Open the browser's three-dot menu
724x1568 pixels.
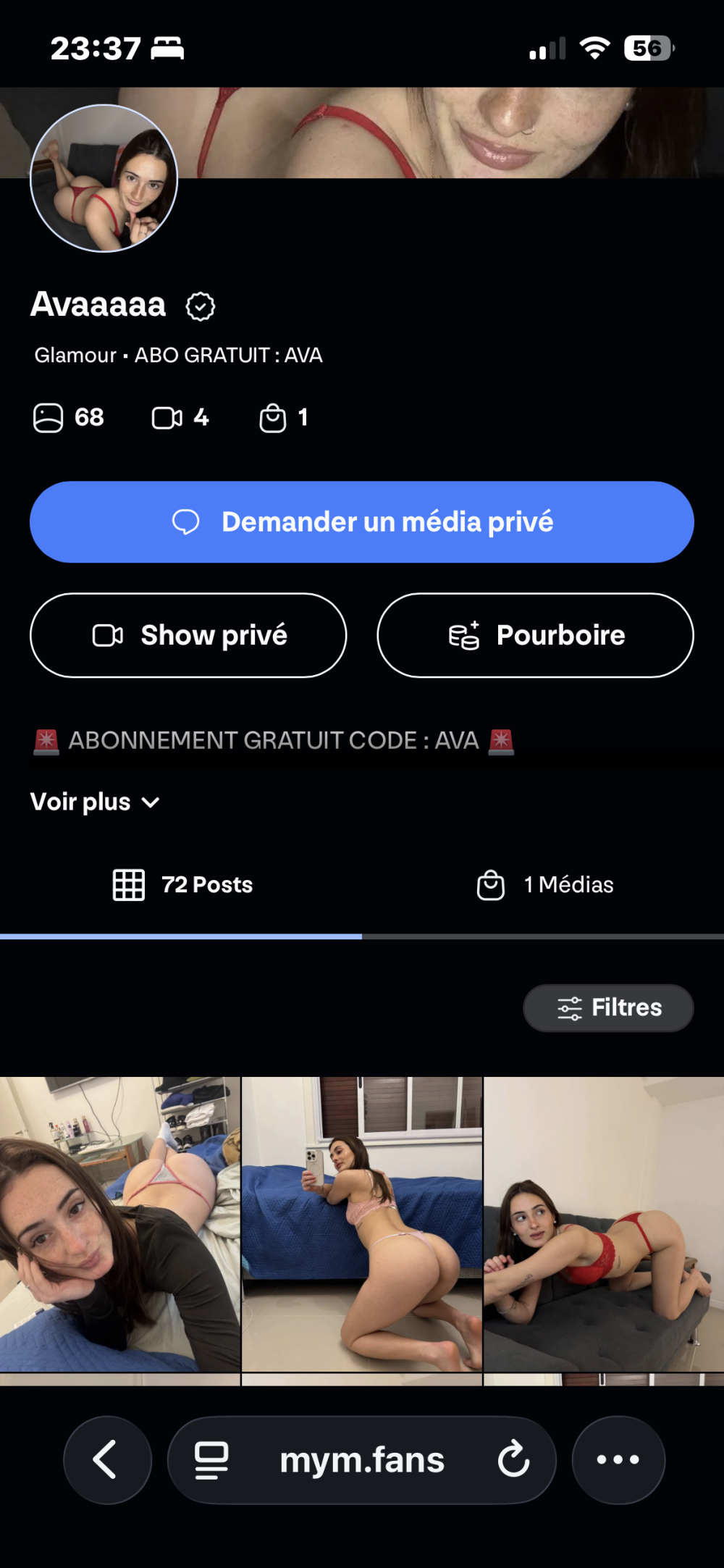618,1459
